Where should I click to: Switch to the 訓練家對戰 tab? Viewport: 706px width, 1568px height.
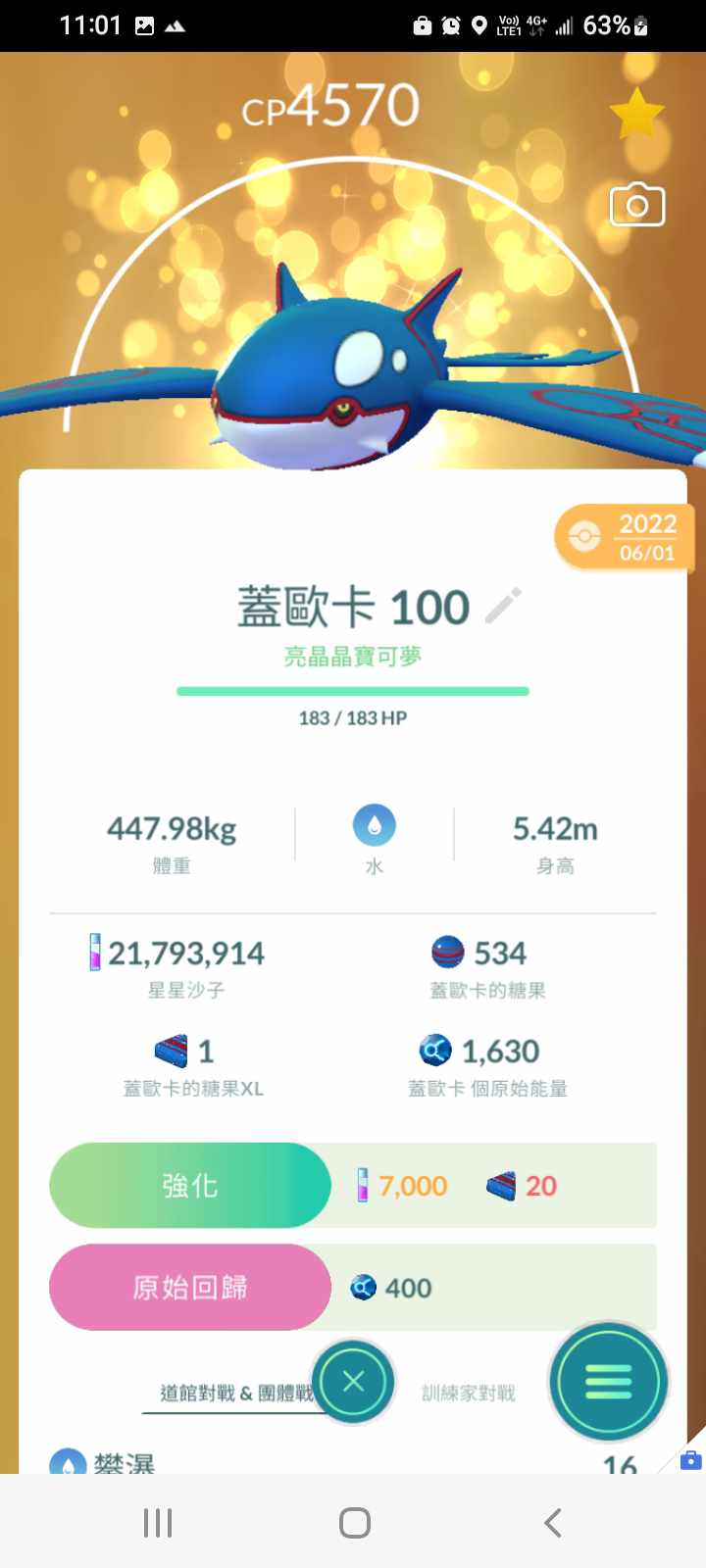468,1393
